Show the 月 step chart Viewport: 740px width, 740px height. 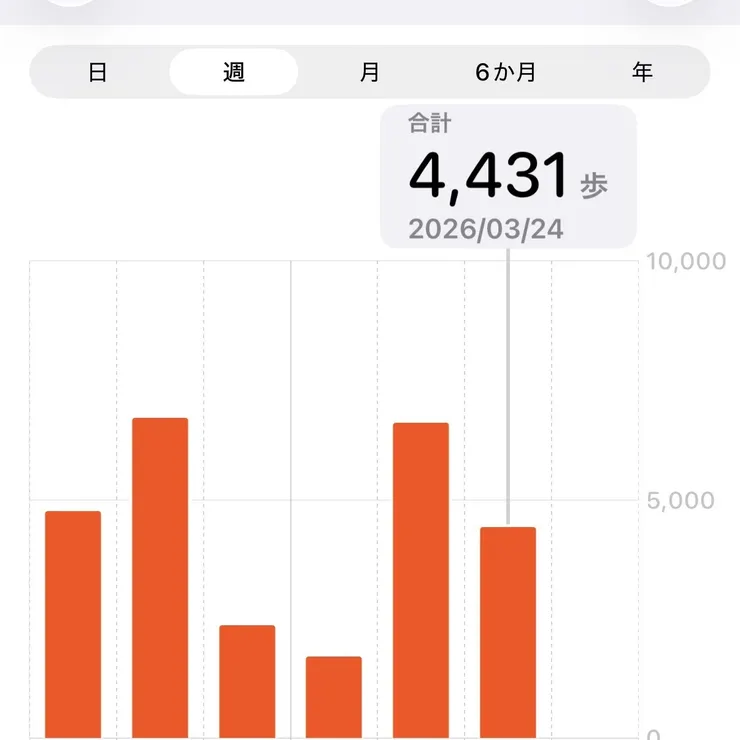(x=370, y=72)
